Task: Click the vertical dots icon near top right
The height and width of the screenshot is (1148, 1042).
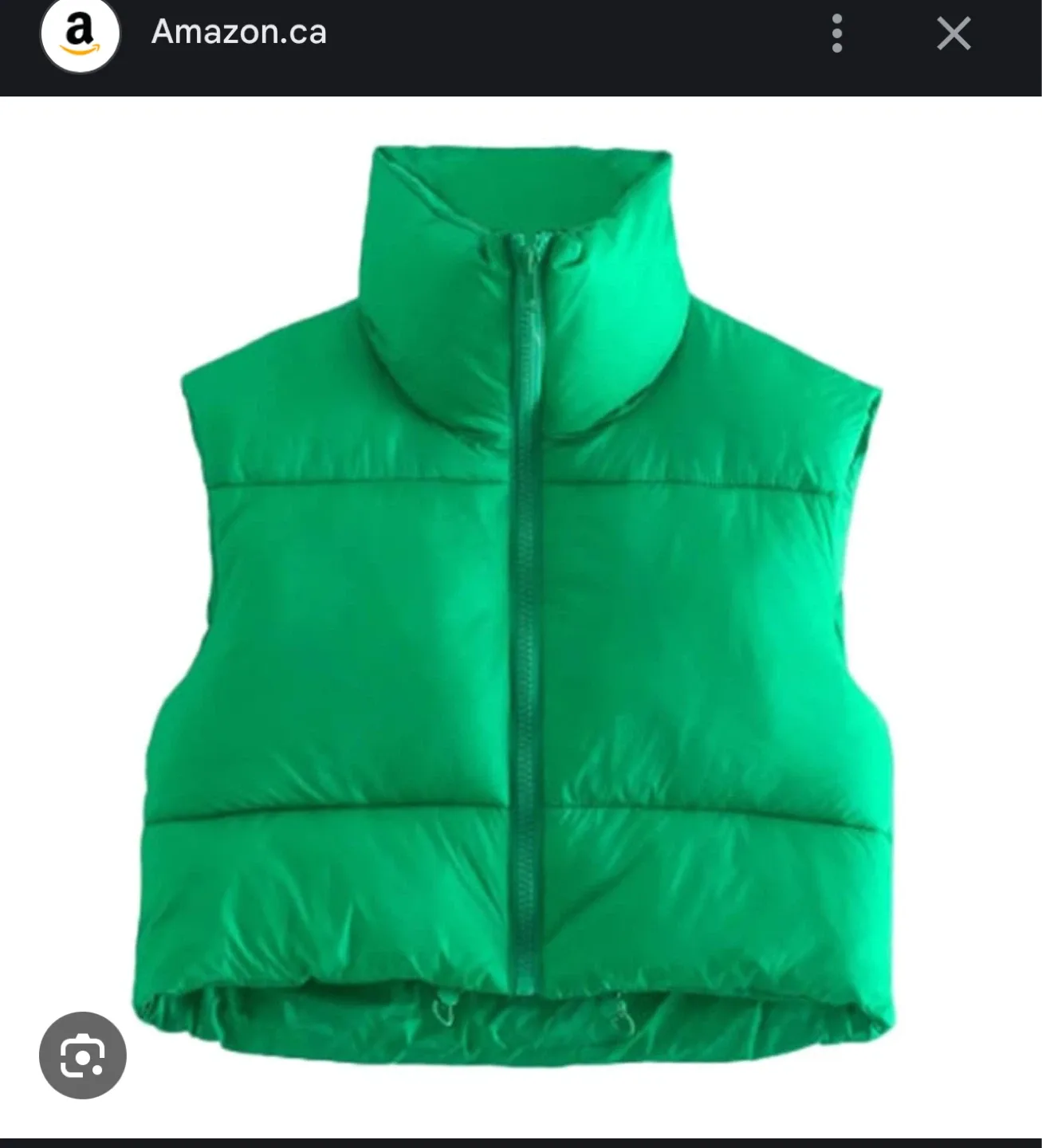Action: tap(836, 33)
